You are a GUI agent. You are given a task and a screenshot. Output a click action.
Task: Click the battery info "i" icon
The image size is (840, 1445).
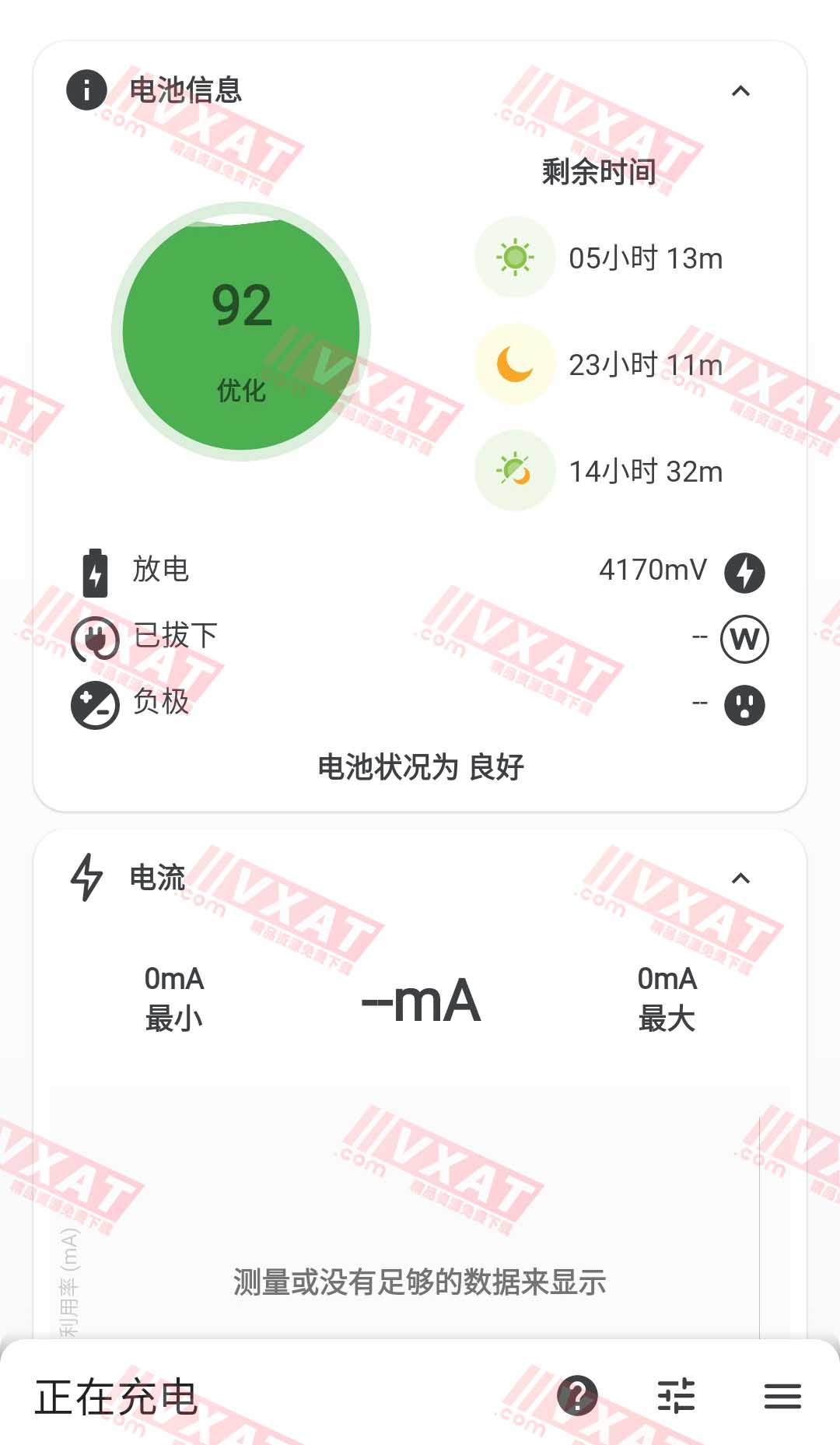(86, 89)
